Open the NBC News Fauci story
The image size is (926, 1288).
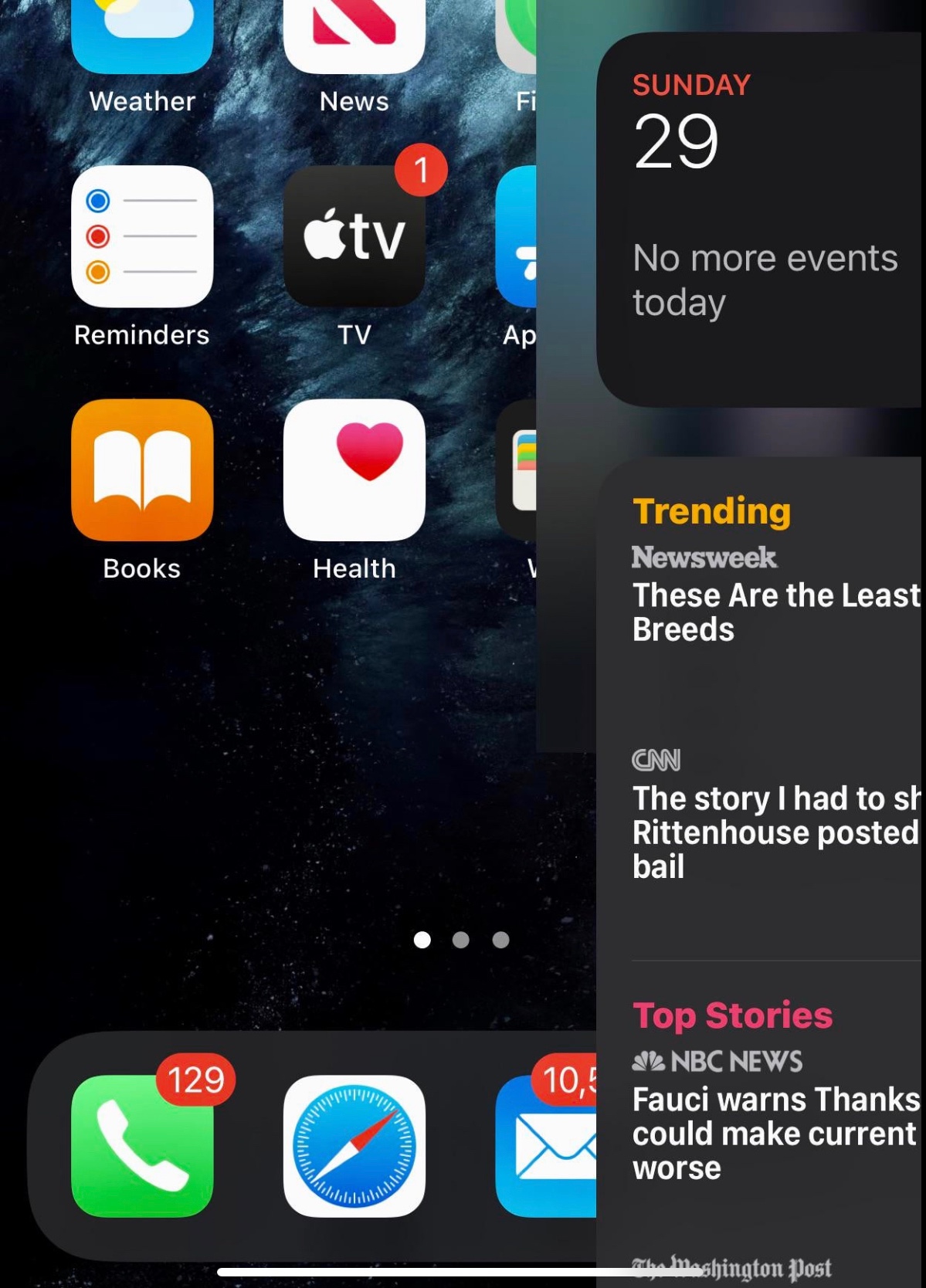pos(775,1132)
